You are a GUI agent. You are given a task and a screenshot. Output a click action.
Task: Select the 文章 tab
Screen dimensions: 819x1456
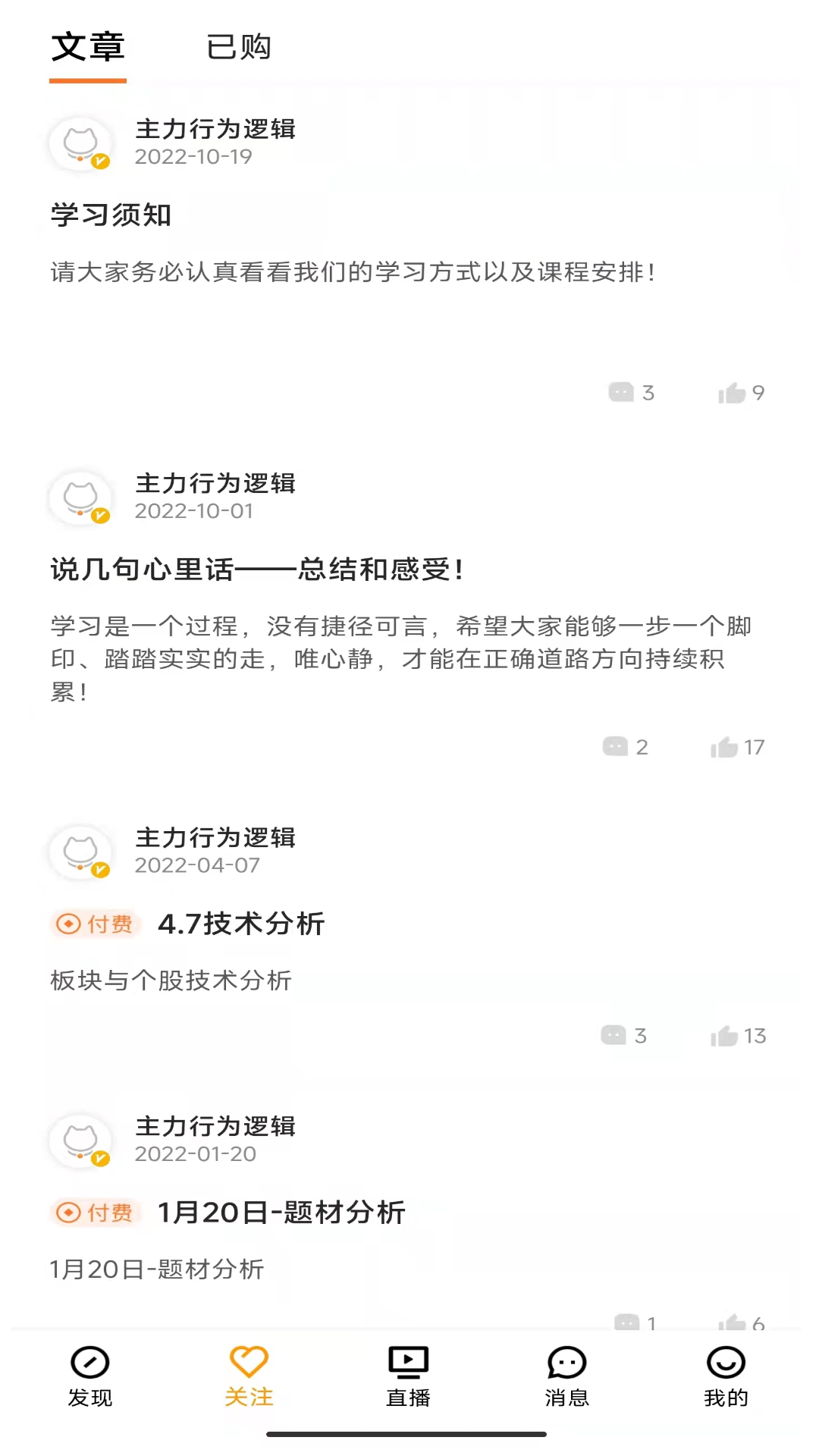(87, 48)
